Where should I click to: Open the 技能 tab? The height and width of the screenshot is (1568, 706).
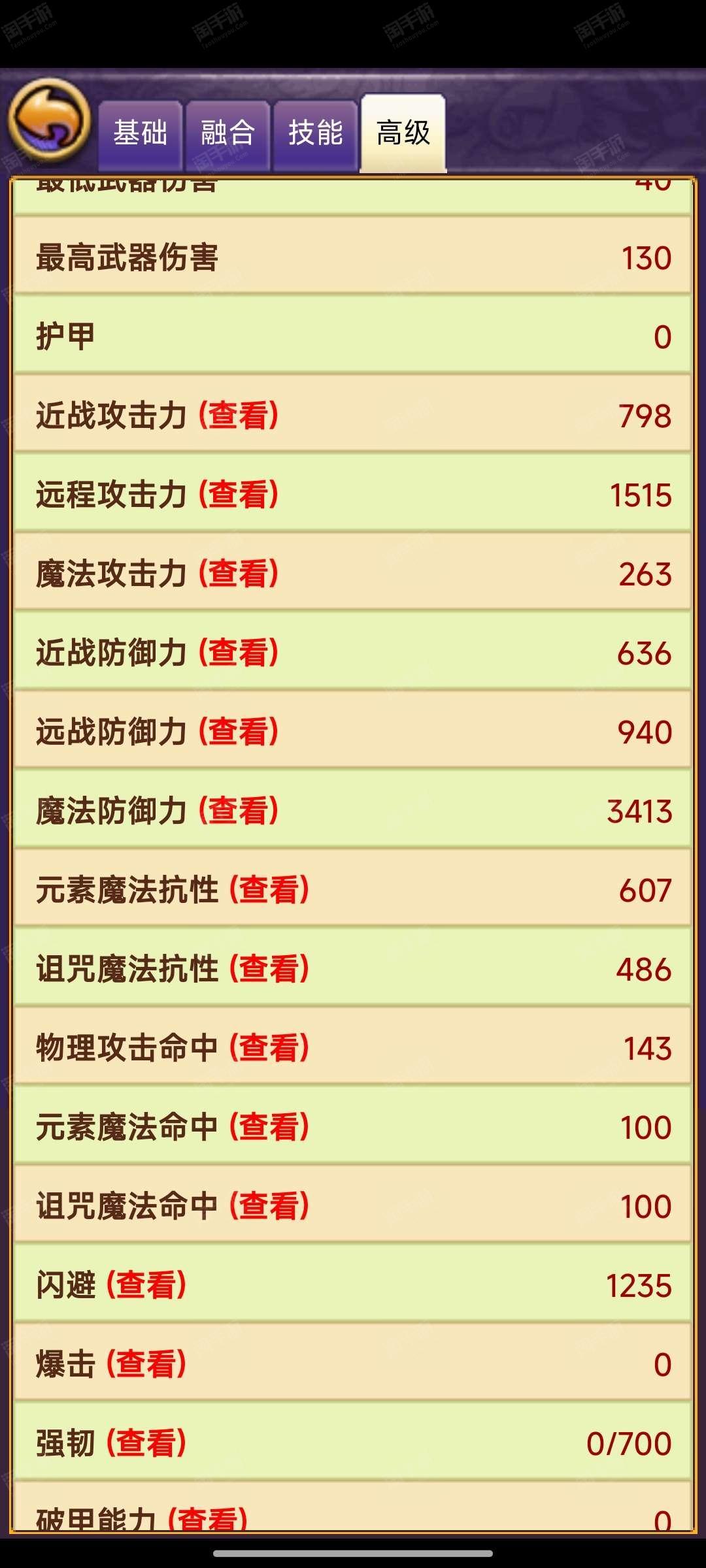315,135
